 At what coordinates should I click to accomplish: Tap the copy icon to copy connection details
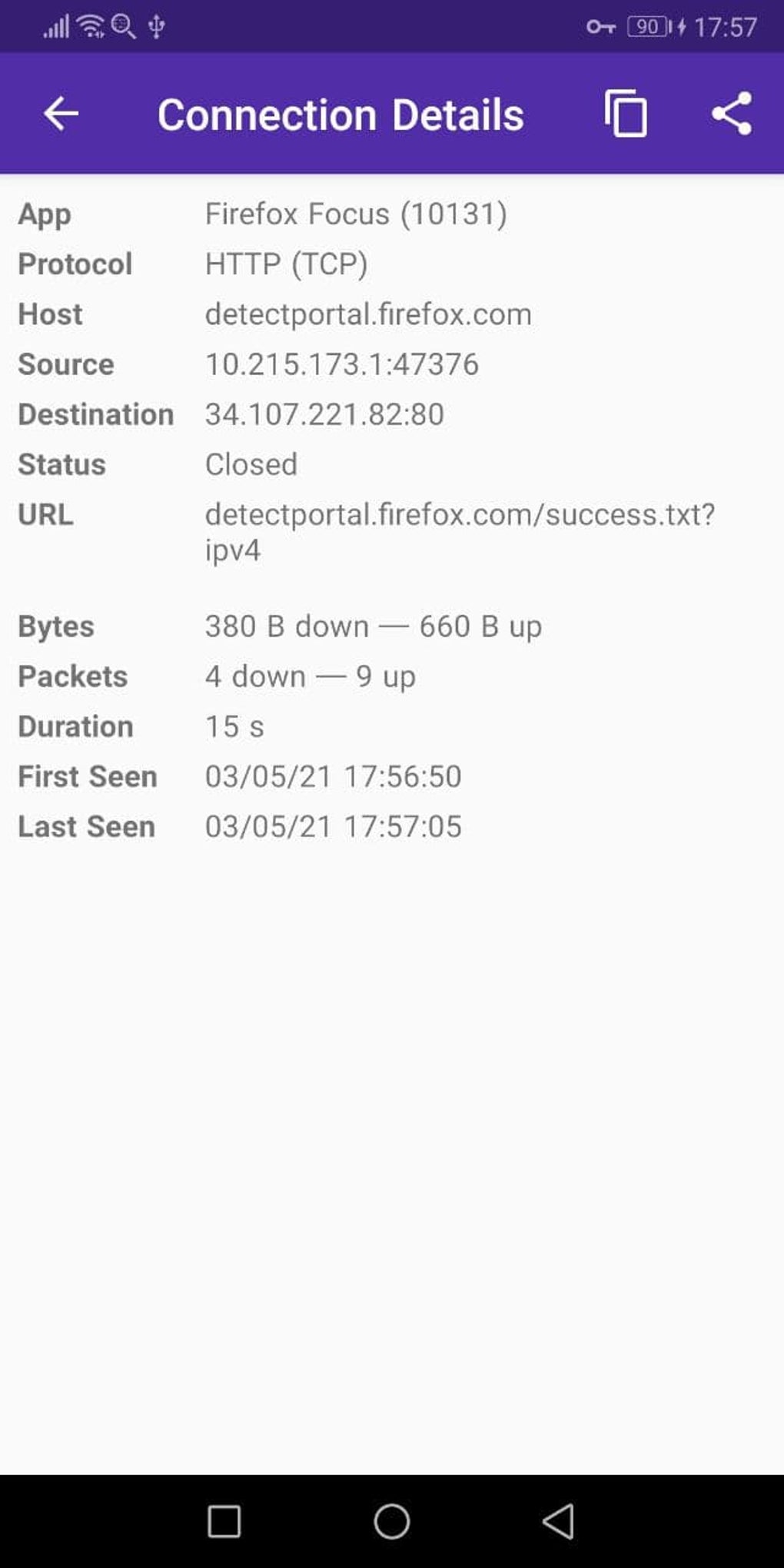coord(624,115)
